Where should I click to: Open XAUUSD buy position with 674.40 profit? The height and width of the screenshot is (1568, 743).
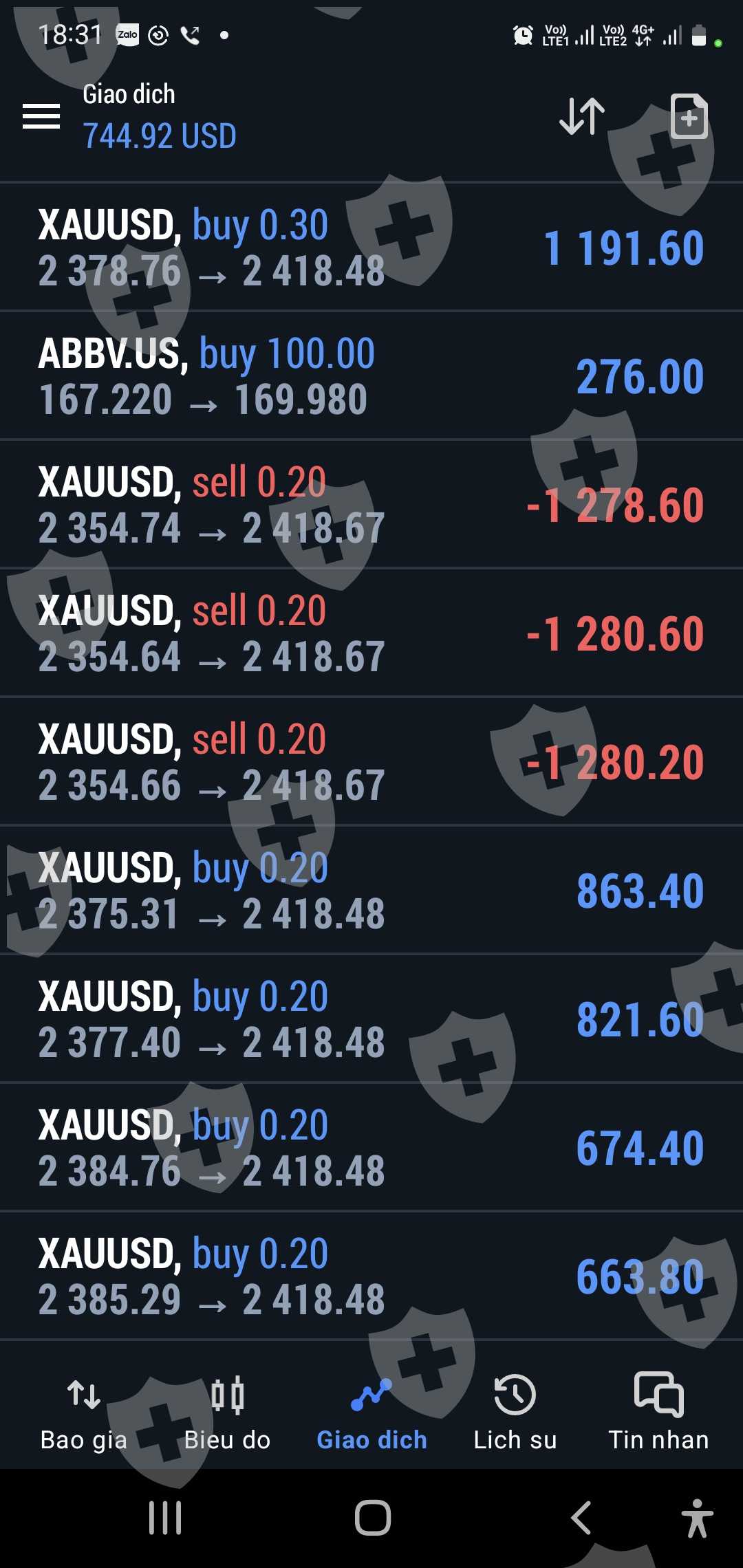(x=371, y=1147)
